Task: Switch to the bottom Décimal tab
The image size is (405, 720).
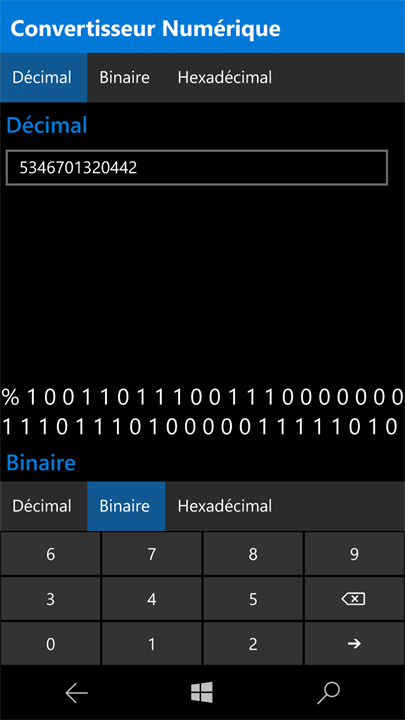Action: pyautogui.click(x=42, y=506)
